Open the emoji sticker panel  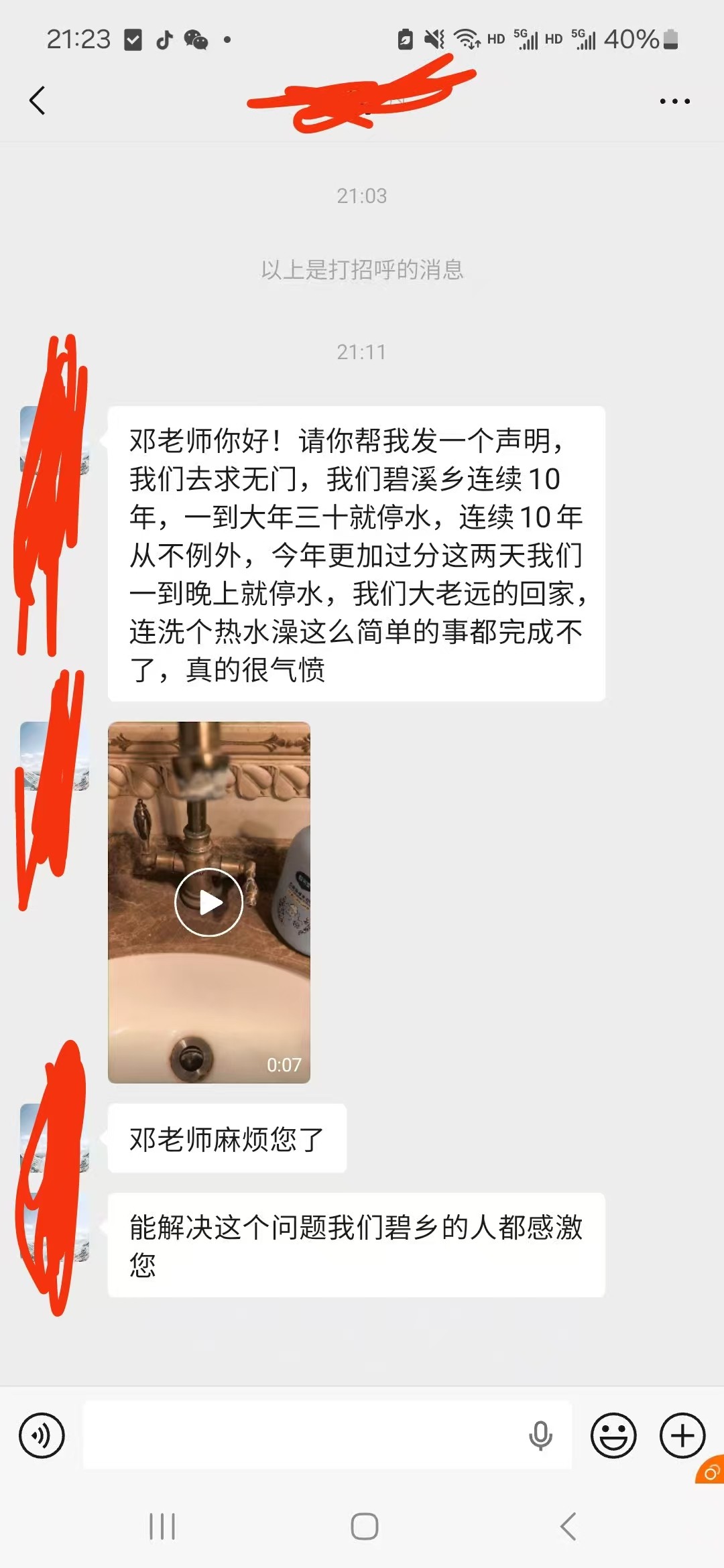coord(613,1435)
